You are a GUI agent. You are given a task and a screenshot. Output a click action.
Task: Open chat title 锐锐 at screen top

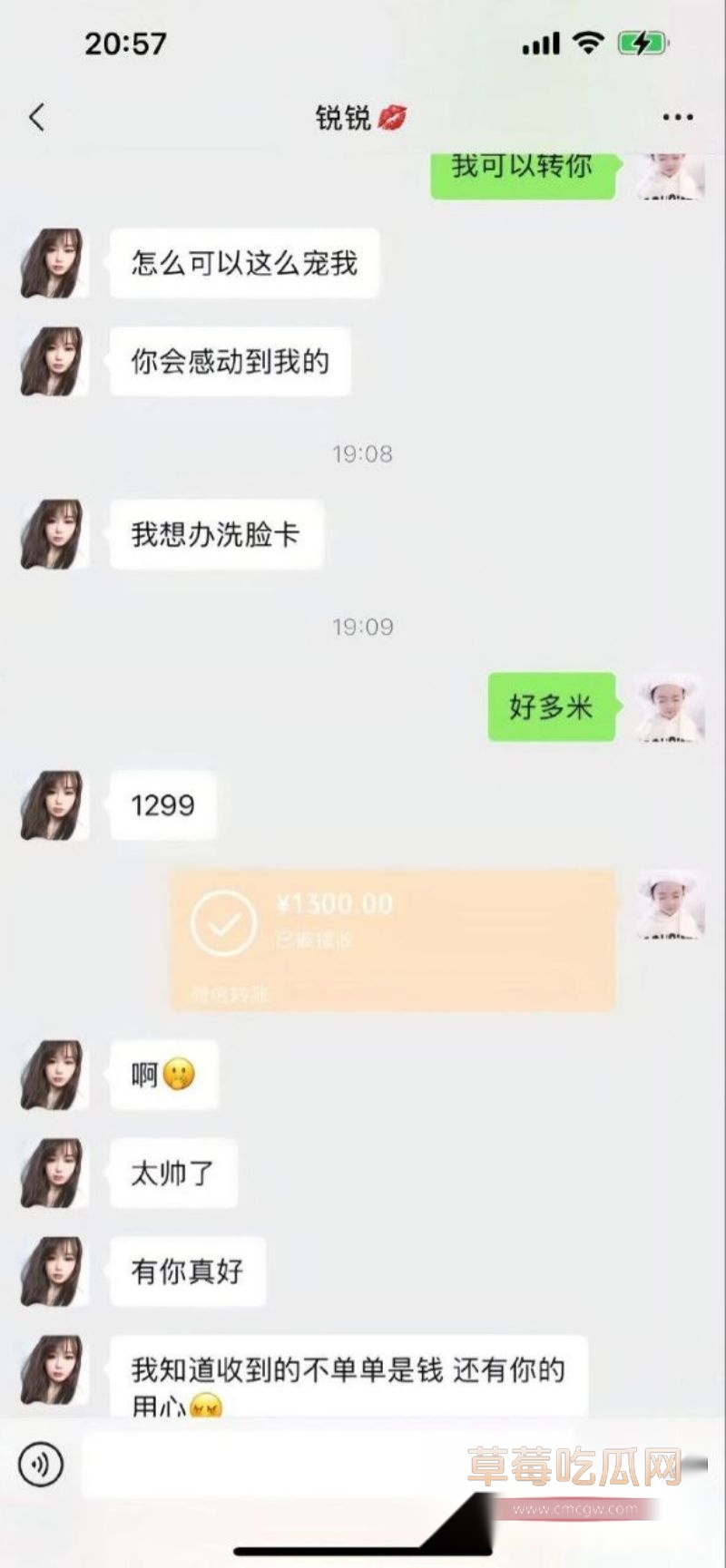(x=358, y=116)
